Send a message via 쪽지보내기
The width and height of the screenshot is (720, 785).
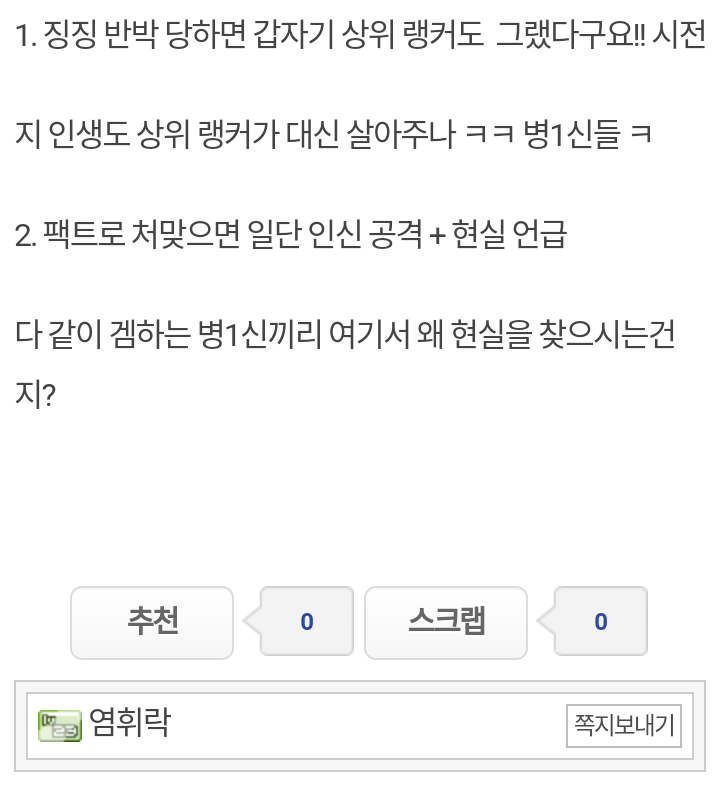[x=625, y=725]
